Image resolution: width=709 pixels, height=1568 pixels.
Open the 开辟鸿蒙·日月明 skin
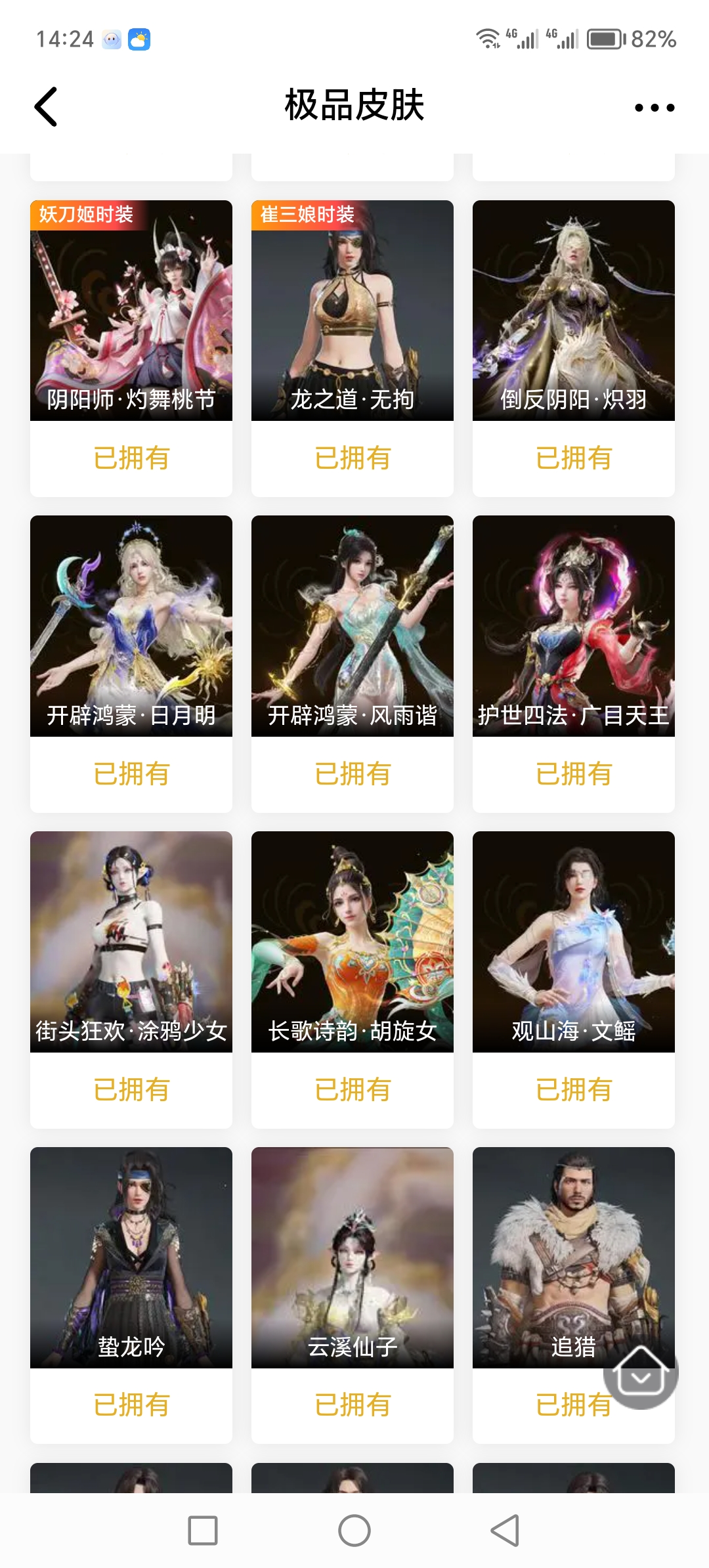click(x=131, y=626)
